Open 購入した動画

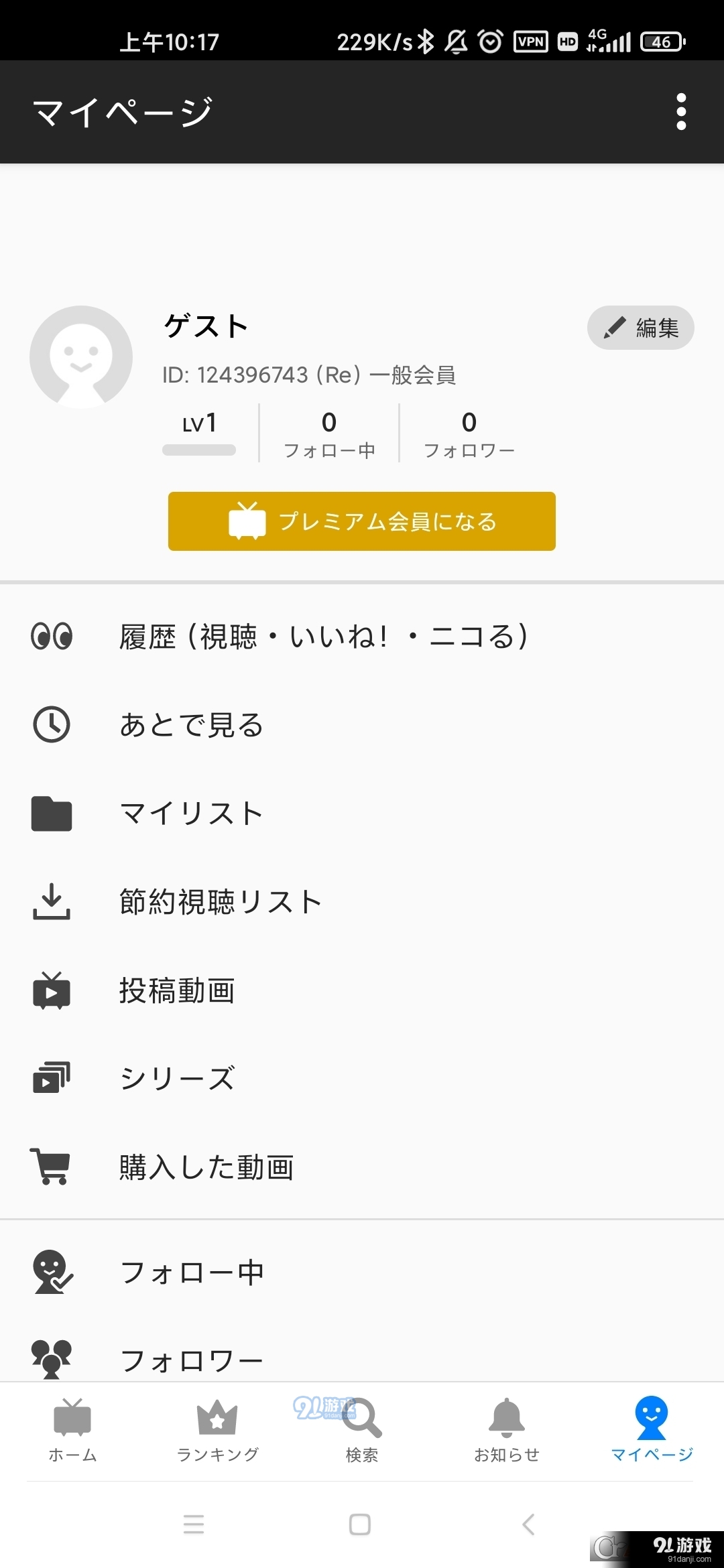point(362,1167)
